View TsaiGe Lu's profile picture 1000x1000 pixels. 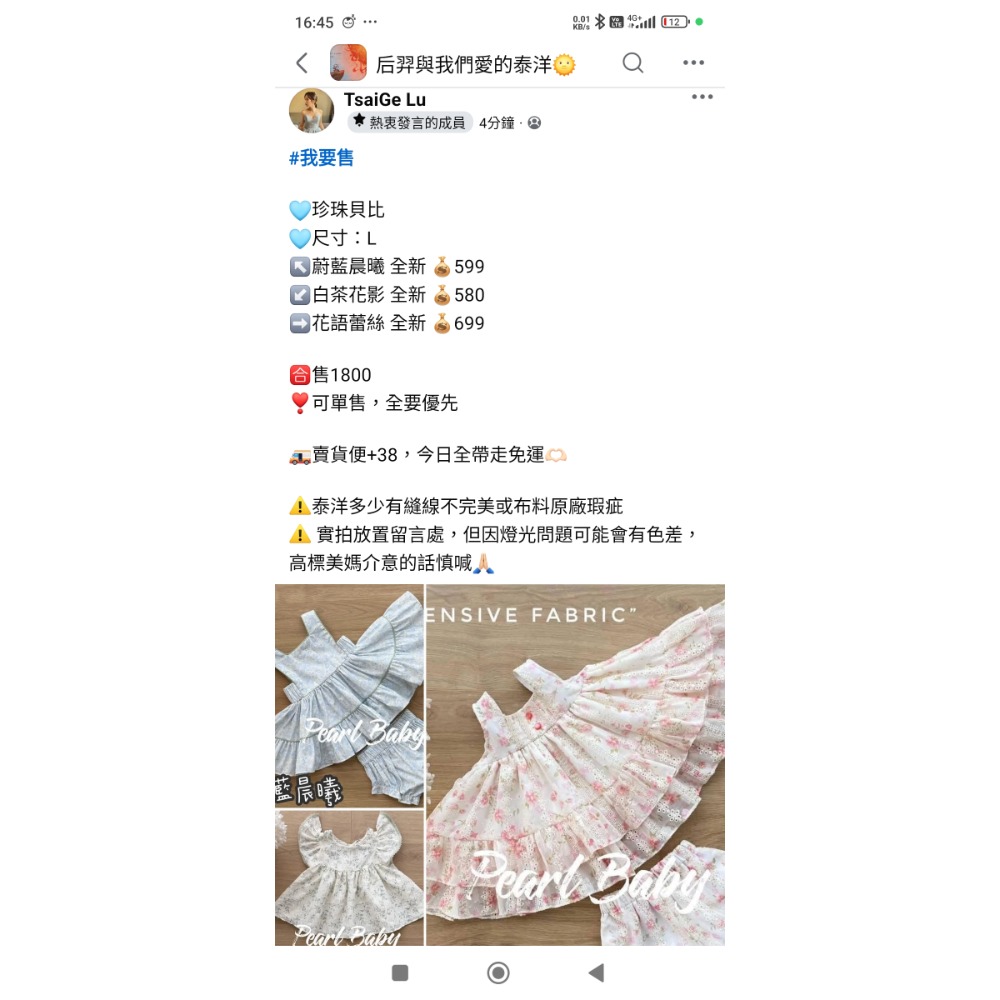[x=311, y=110]
